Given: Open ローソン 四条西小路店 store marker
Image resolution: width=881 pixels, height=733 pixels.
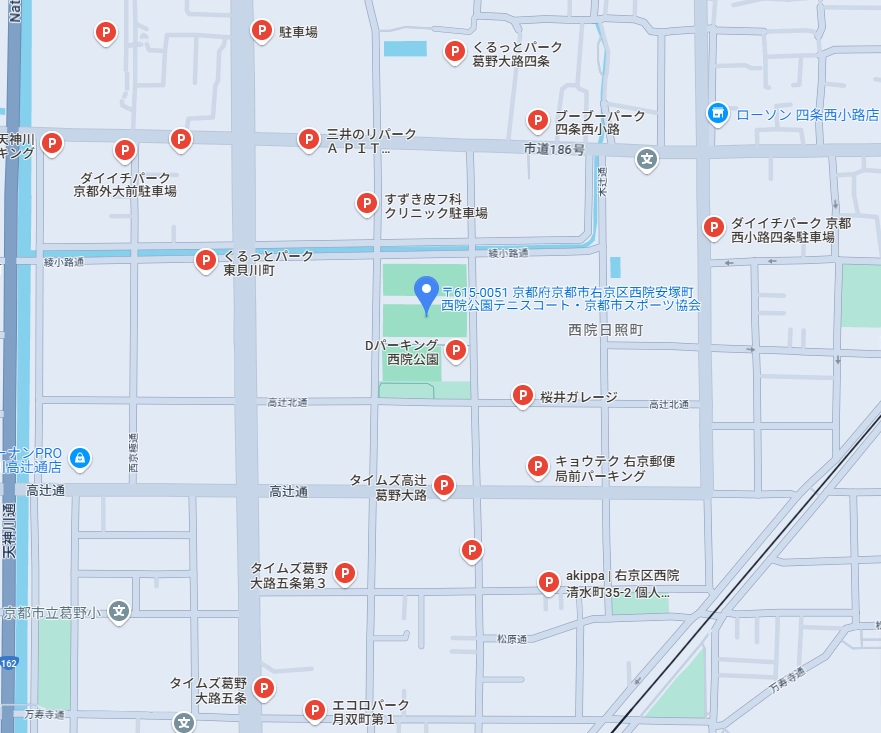Looking at the screenshot, I should (x=717, y=113).
